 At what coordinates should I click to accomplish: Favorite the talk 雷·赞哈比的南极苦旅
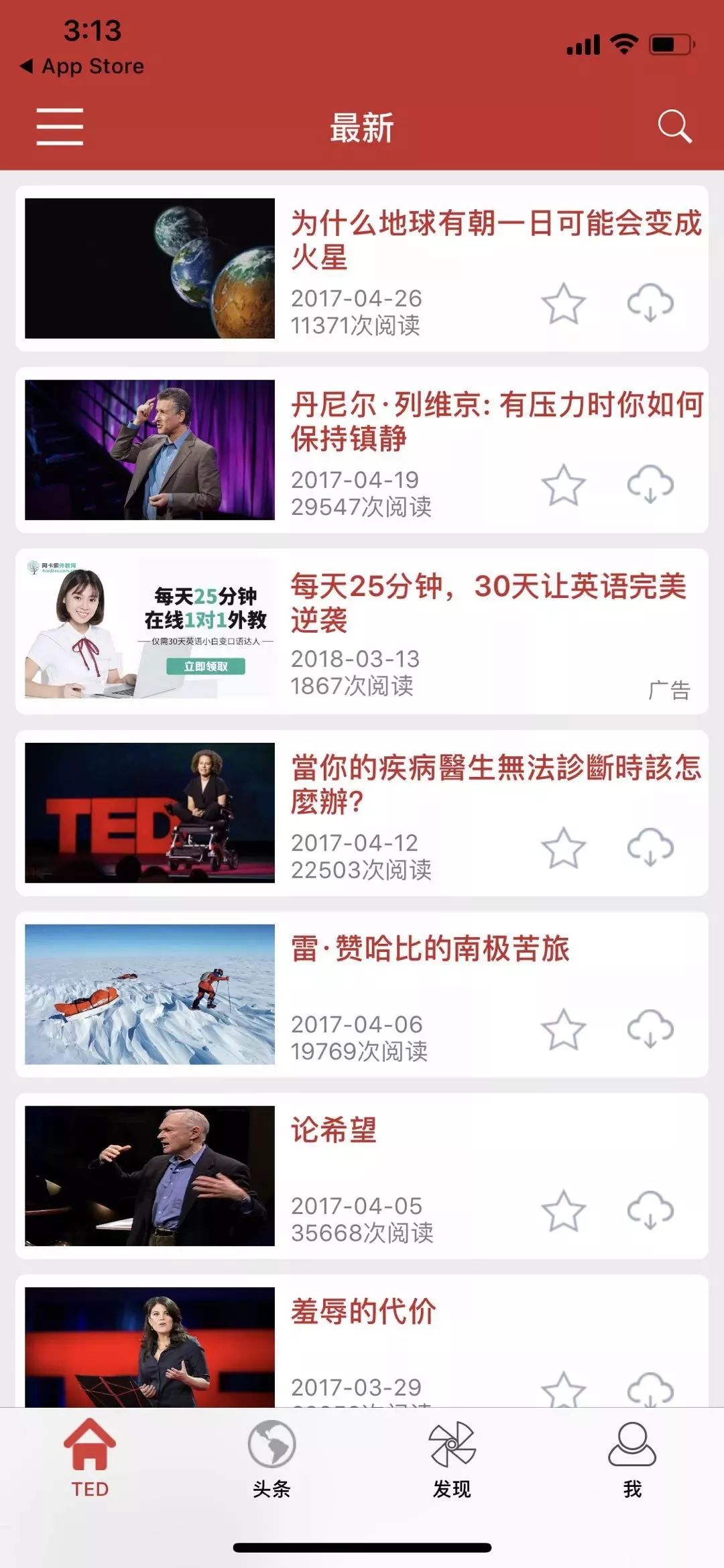(563, 1029)
